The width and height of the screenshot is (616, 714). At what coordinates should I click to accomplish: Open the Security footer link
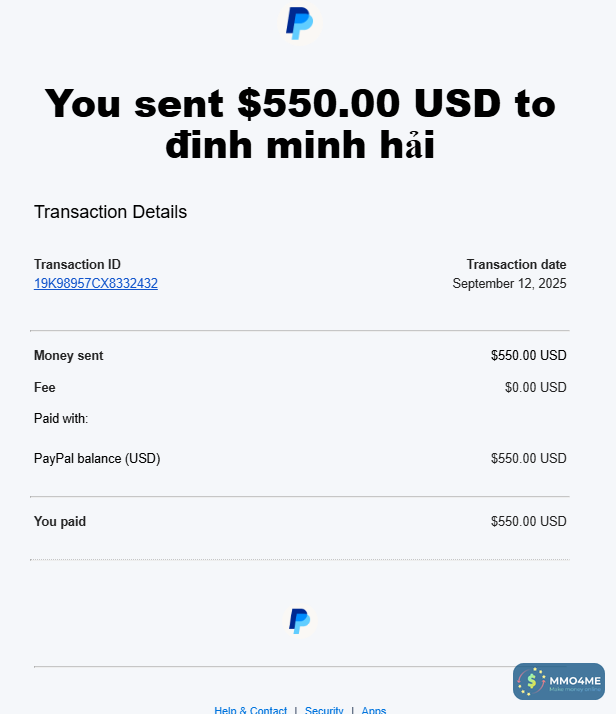pos(323,710)
